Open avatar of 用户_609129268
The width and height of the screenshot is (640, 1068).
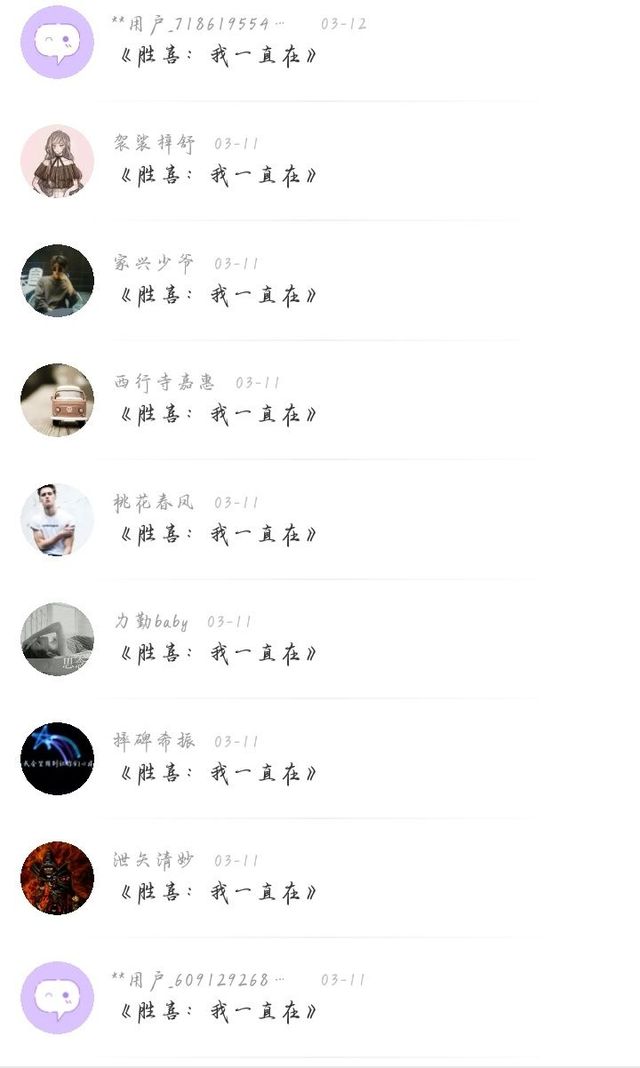[x=57, y=998]
